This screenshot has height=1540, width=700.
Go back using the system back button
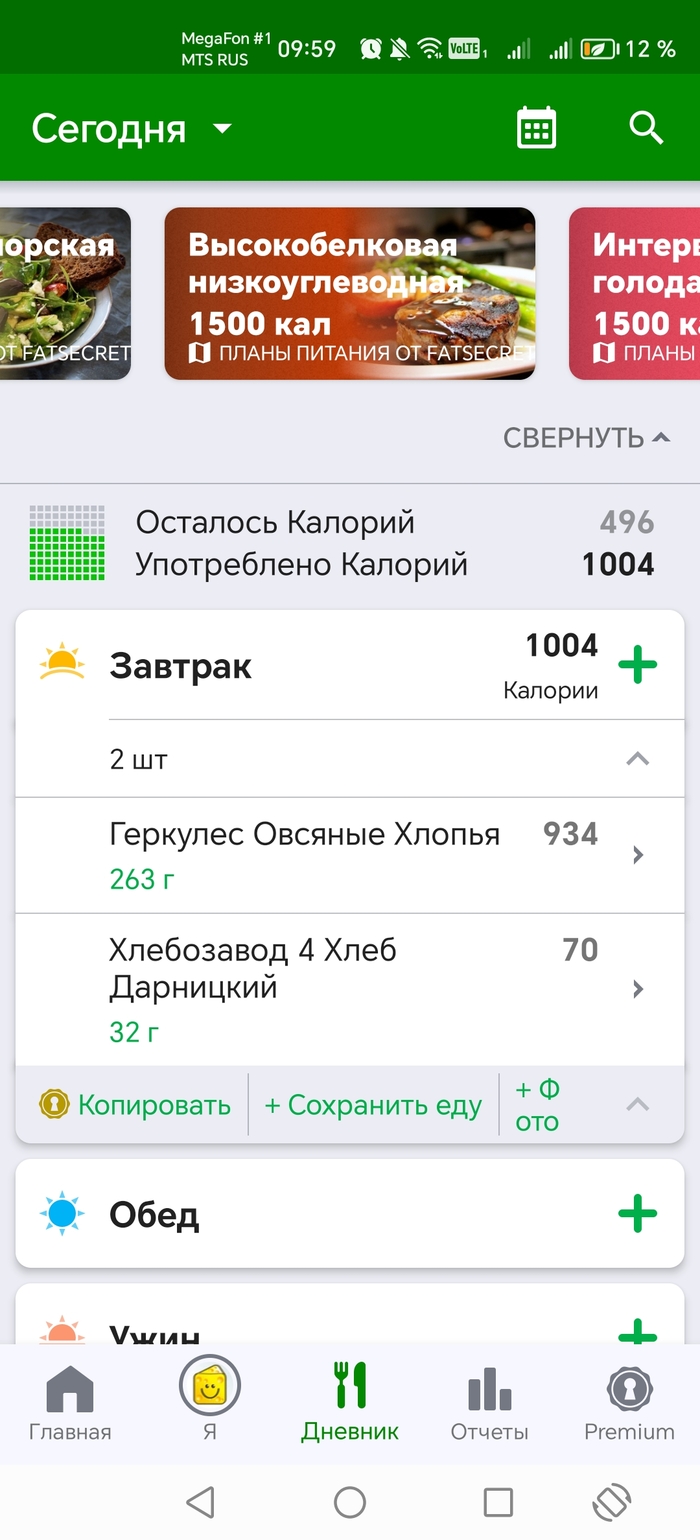201,1502
